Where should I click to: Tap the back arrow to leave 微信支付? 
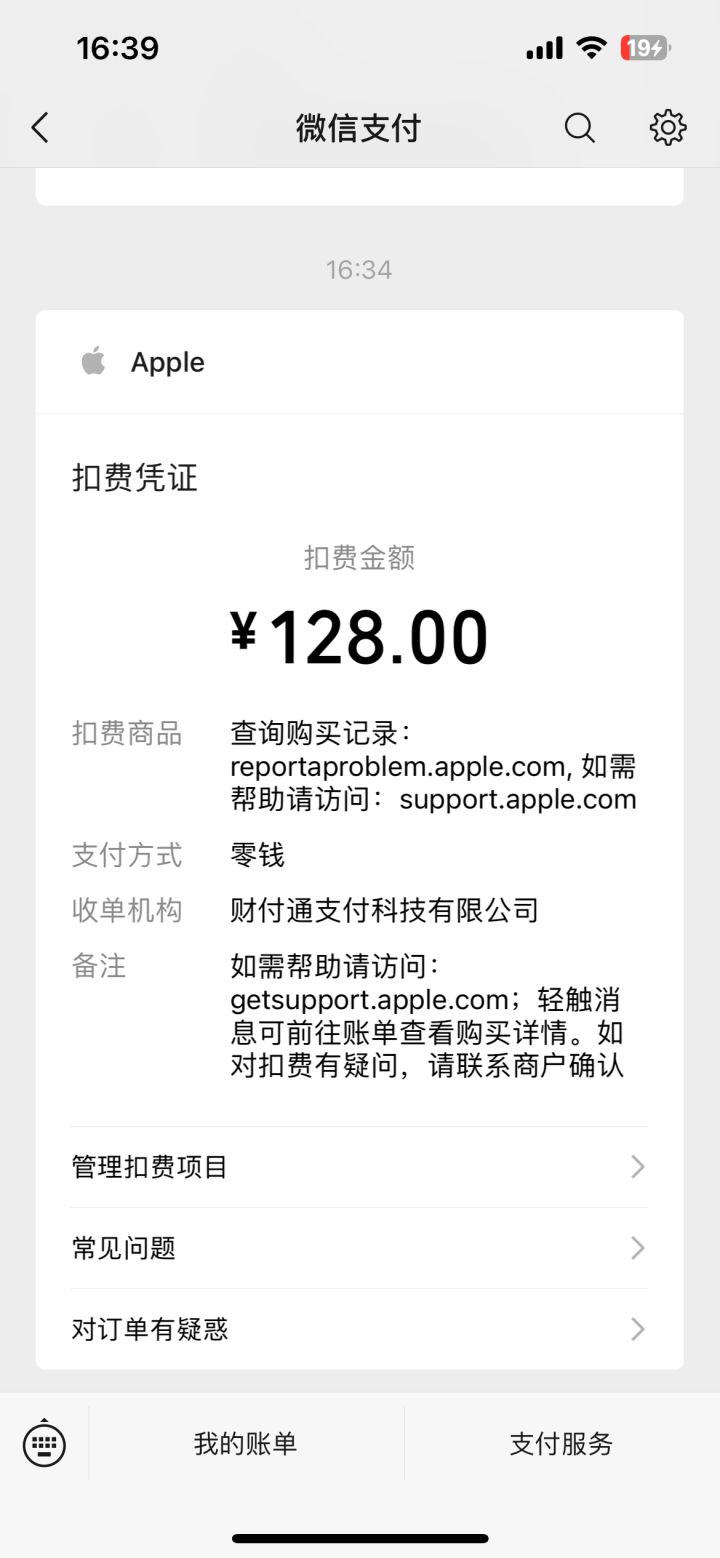tap(39, 128)
